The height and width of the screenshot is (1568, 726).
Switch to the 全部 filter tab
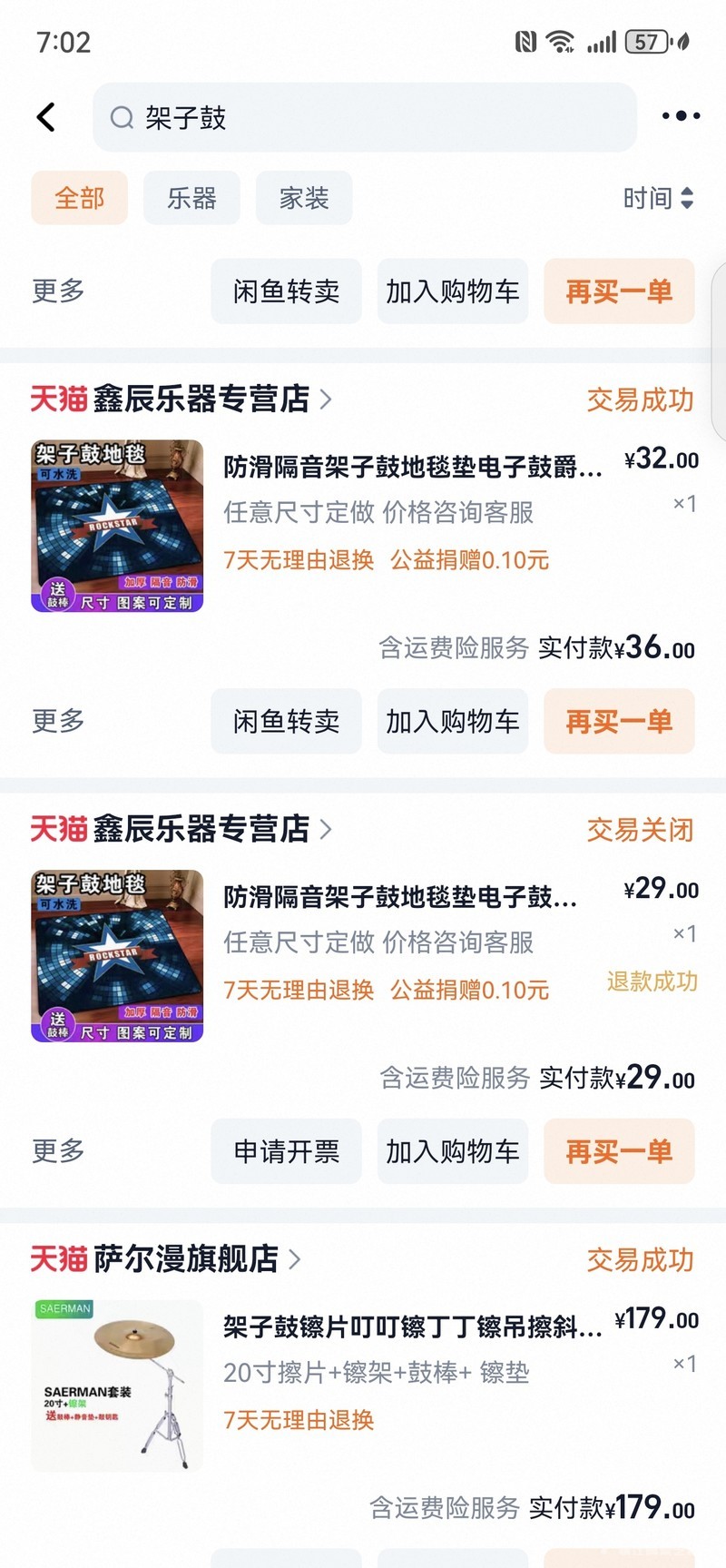pyautogui.click(x=80, y=198)
